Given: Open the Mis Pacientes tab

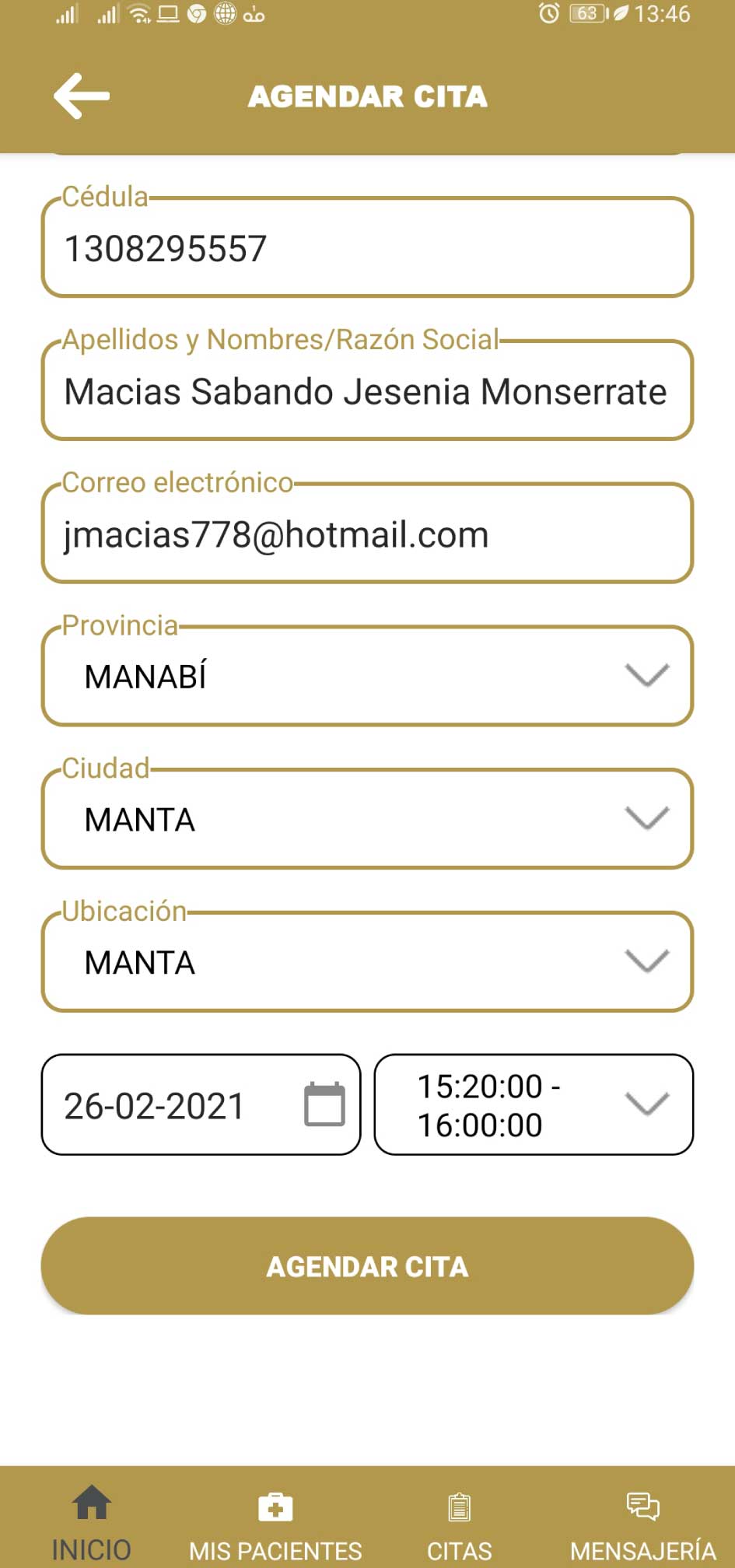Looking at the screenshot, I should click(x=275, y=1524).
